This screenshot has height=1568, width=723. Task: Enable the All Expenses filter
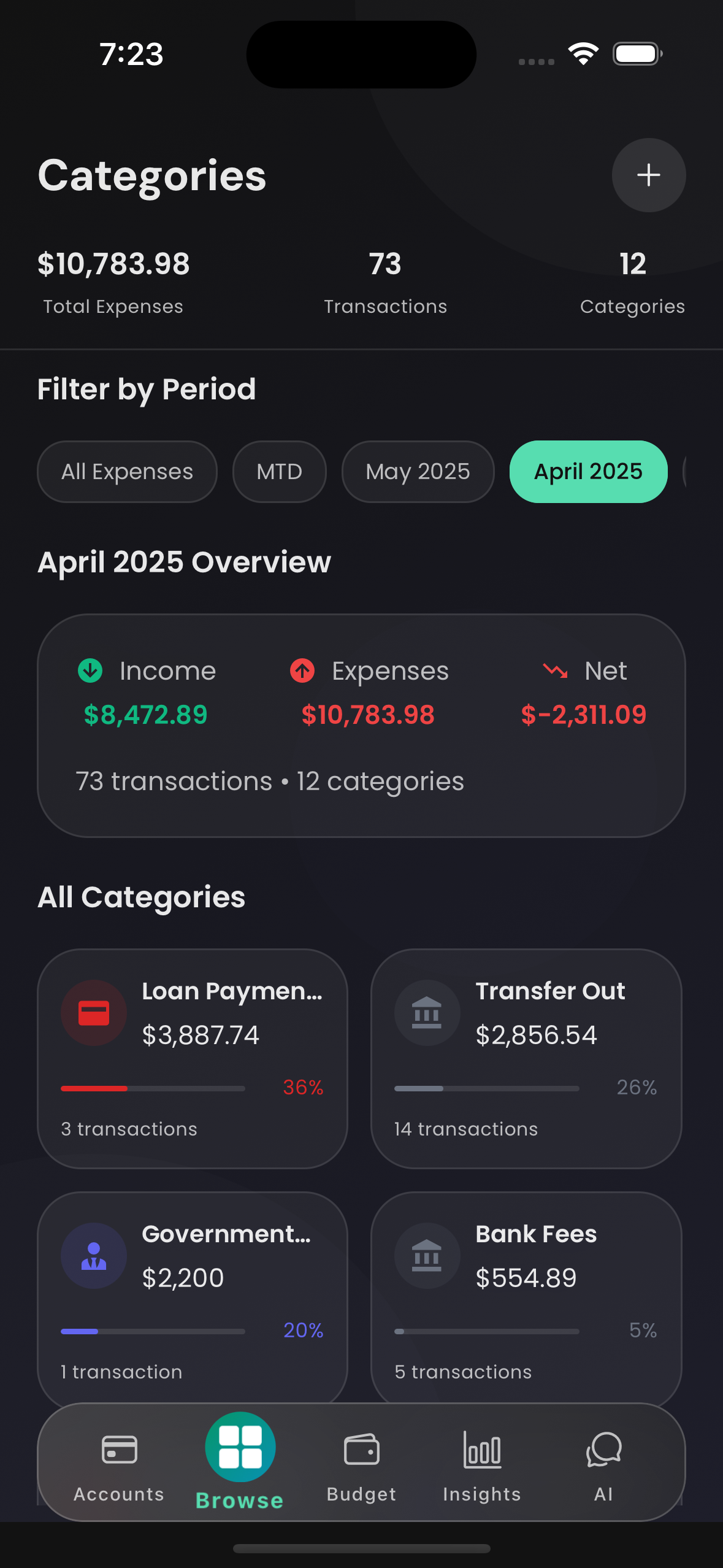coord(127,471)
